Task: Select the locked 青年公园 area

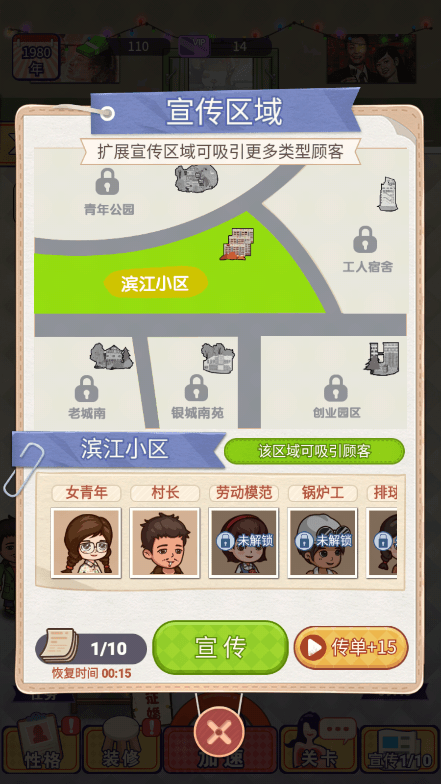Action: coord(108,192)
